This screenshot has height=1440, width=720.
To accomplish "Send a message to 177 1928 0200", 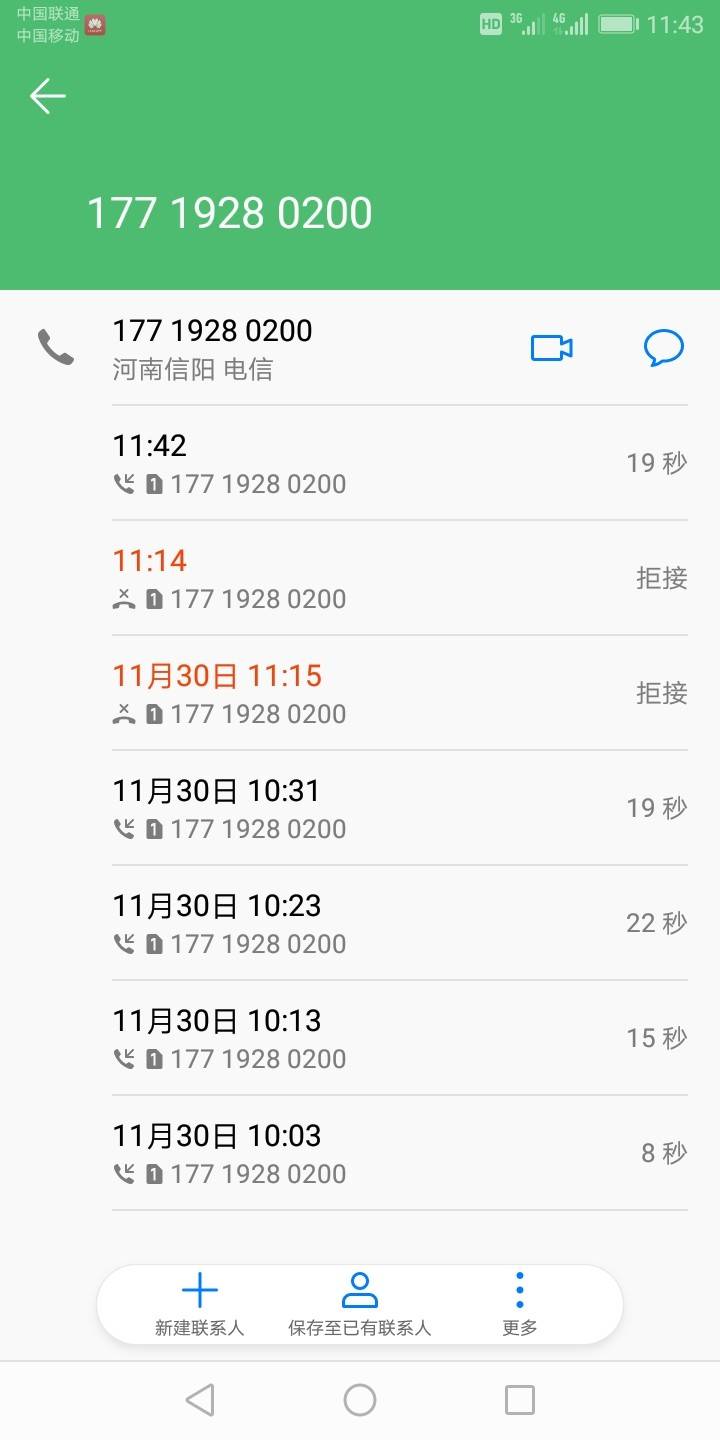I will 663,348.
